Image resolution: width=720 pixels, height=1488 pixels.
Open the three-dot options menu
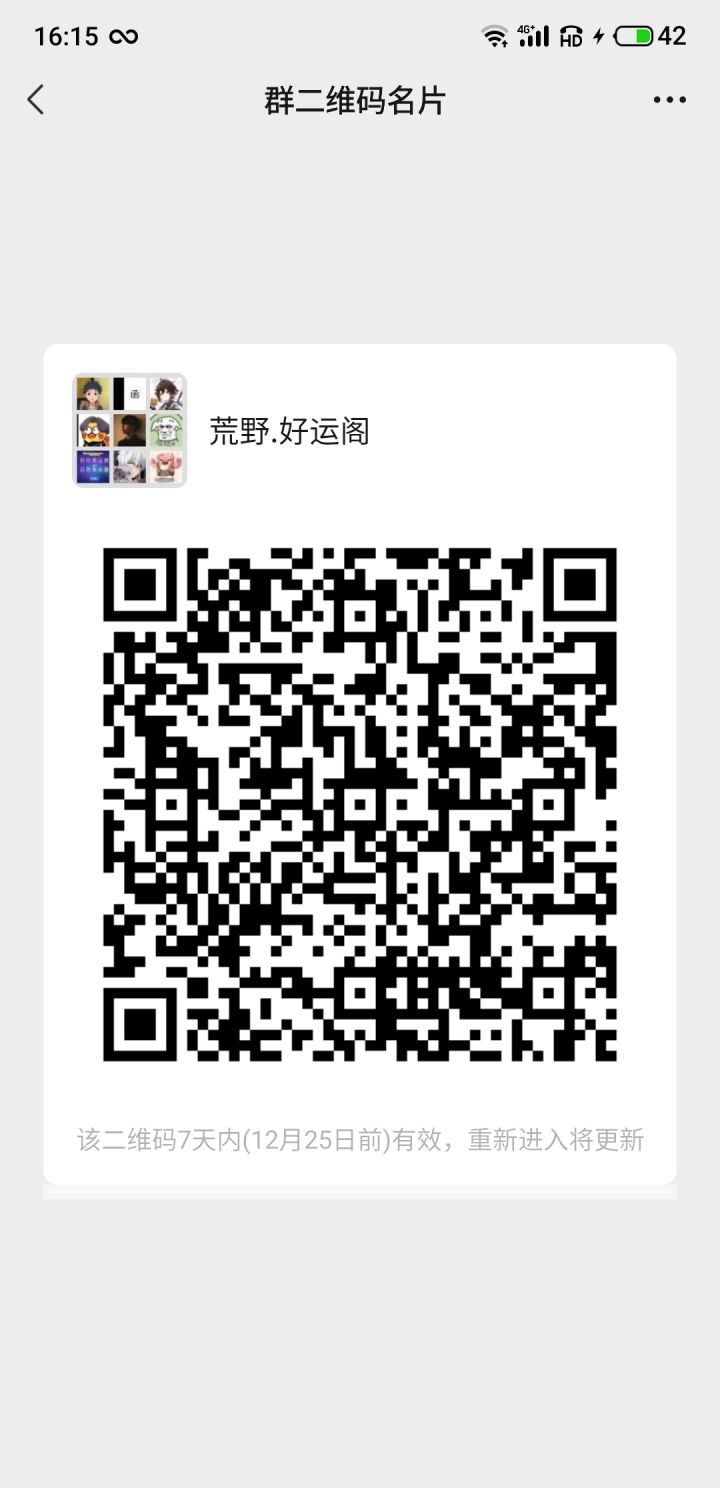point(668,99)
